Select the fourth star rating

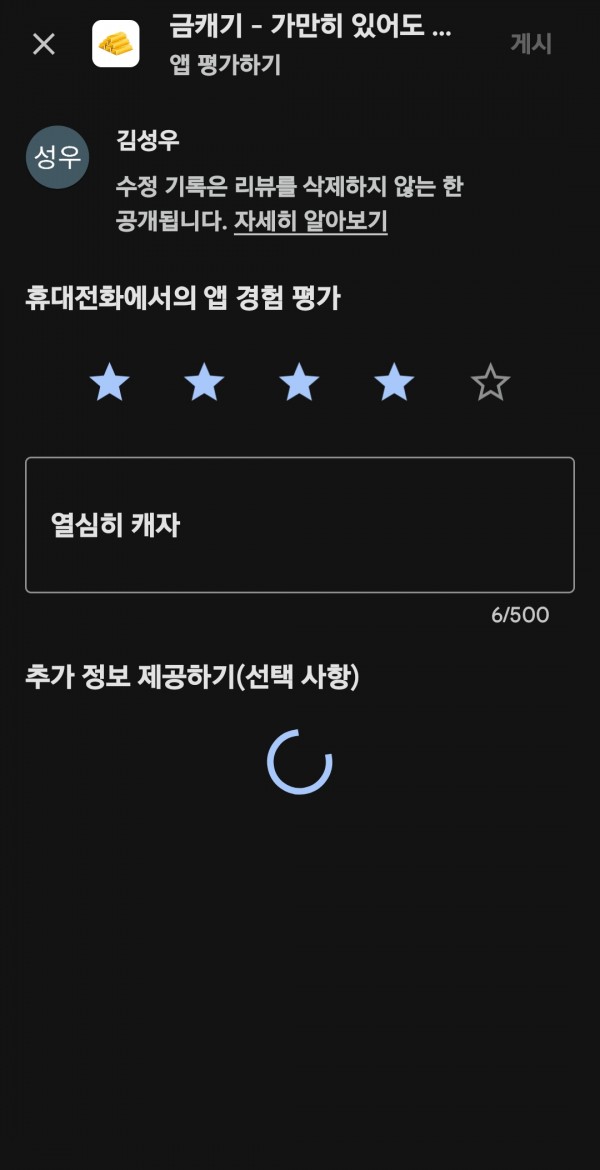[x=394, y=383]
